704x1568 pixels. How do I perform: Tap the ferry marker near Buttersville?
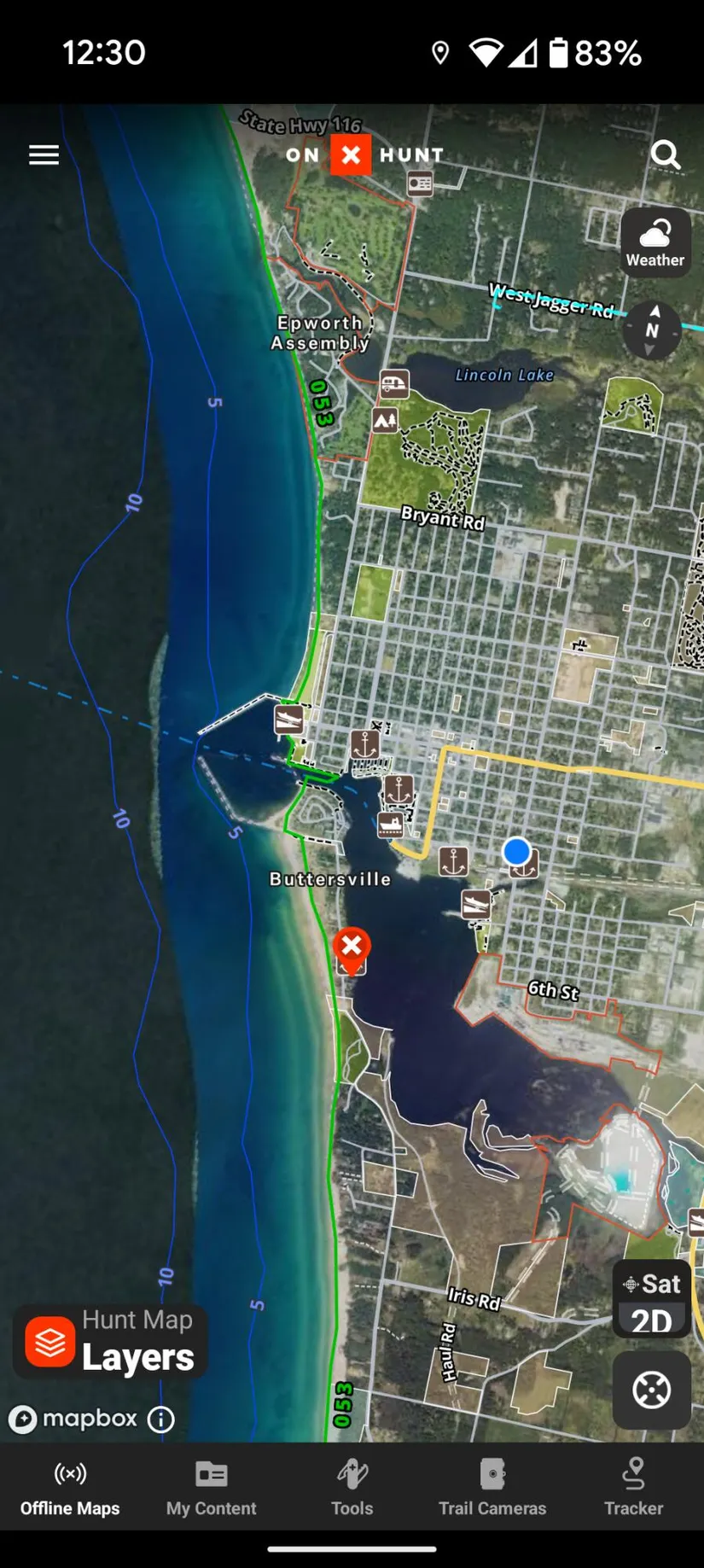tap(390, 825)
